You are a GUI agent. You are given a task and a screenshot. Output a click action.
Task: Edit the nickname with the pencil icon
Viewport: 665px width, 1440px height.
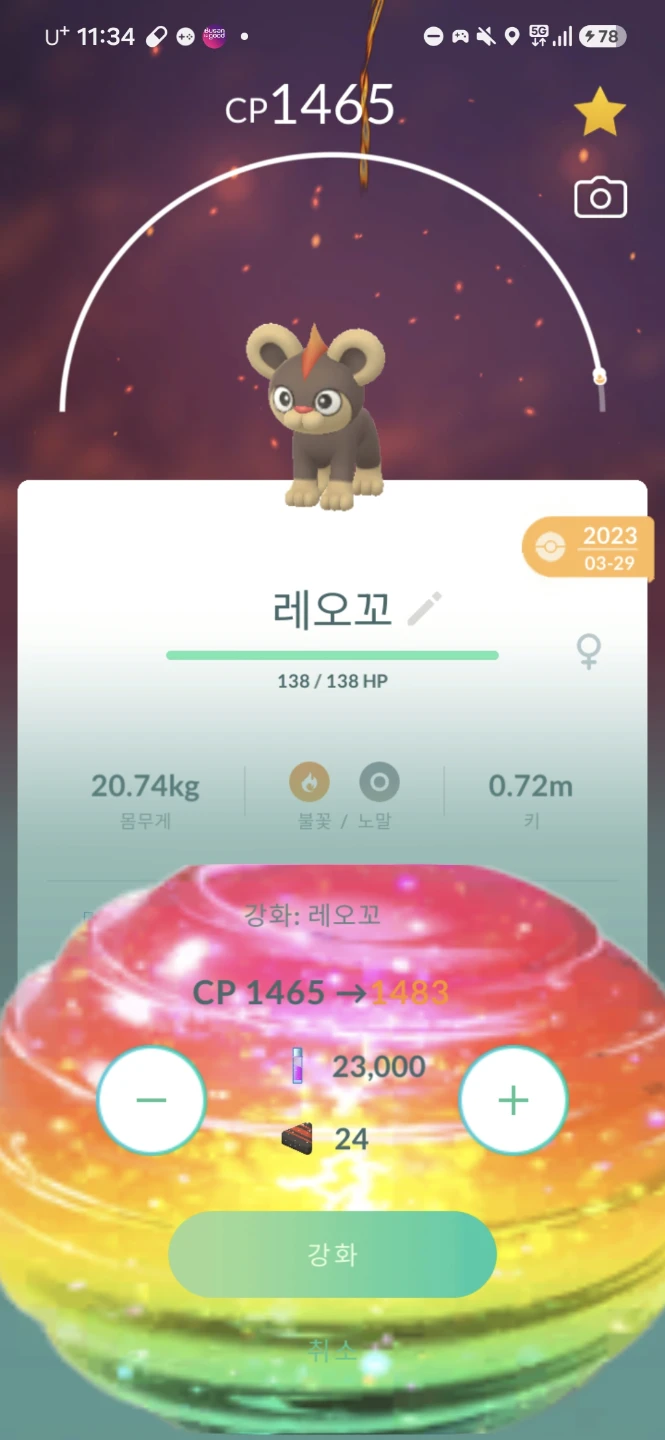pyautogui.click(x=425, y=608)
